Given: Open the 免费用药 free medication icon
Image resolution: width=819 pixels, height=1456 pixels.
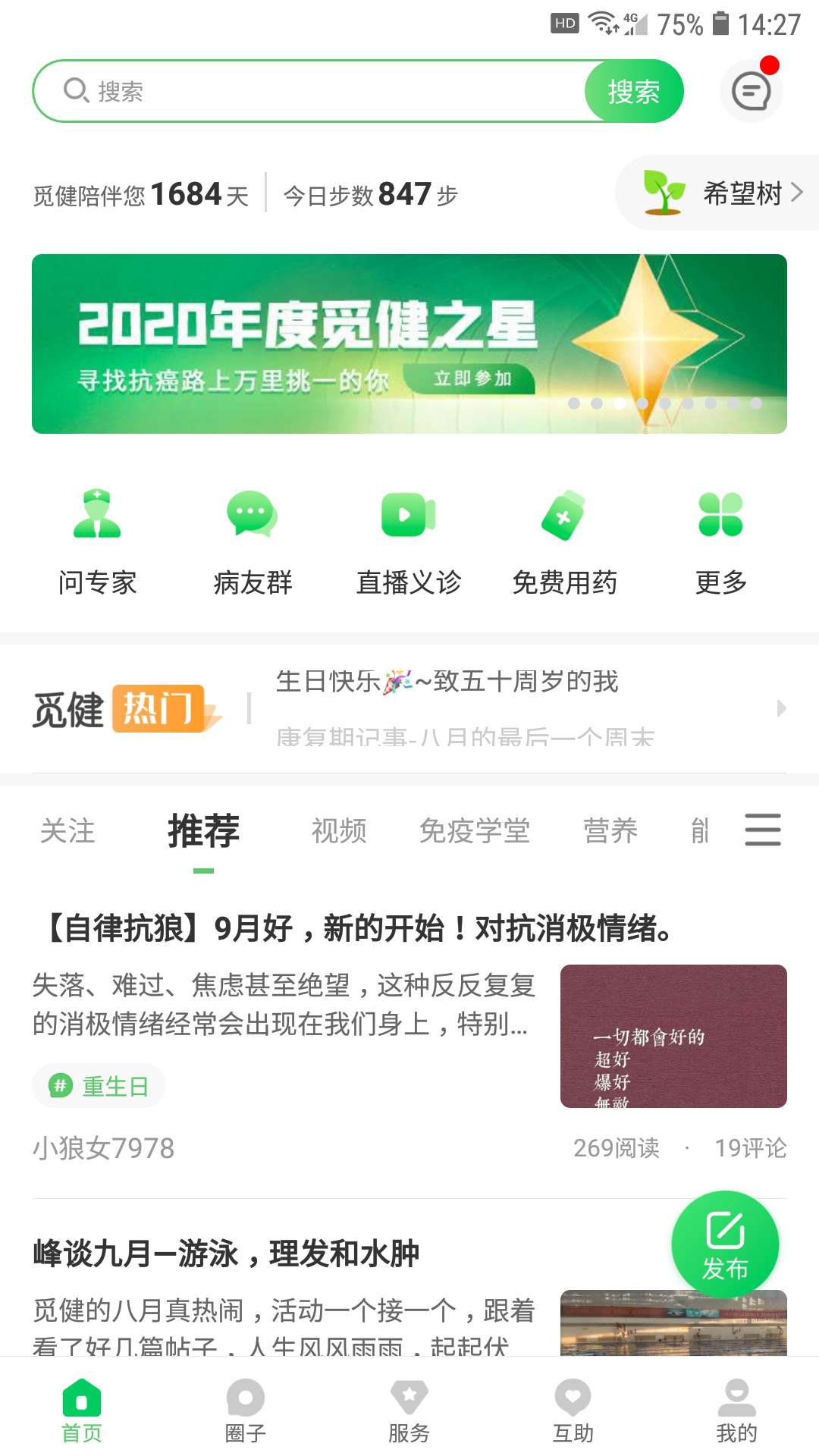Looking at the screenshot, I should [x=564, y=538].
